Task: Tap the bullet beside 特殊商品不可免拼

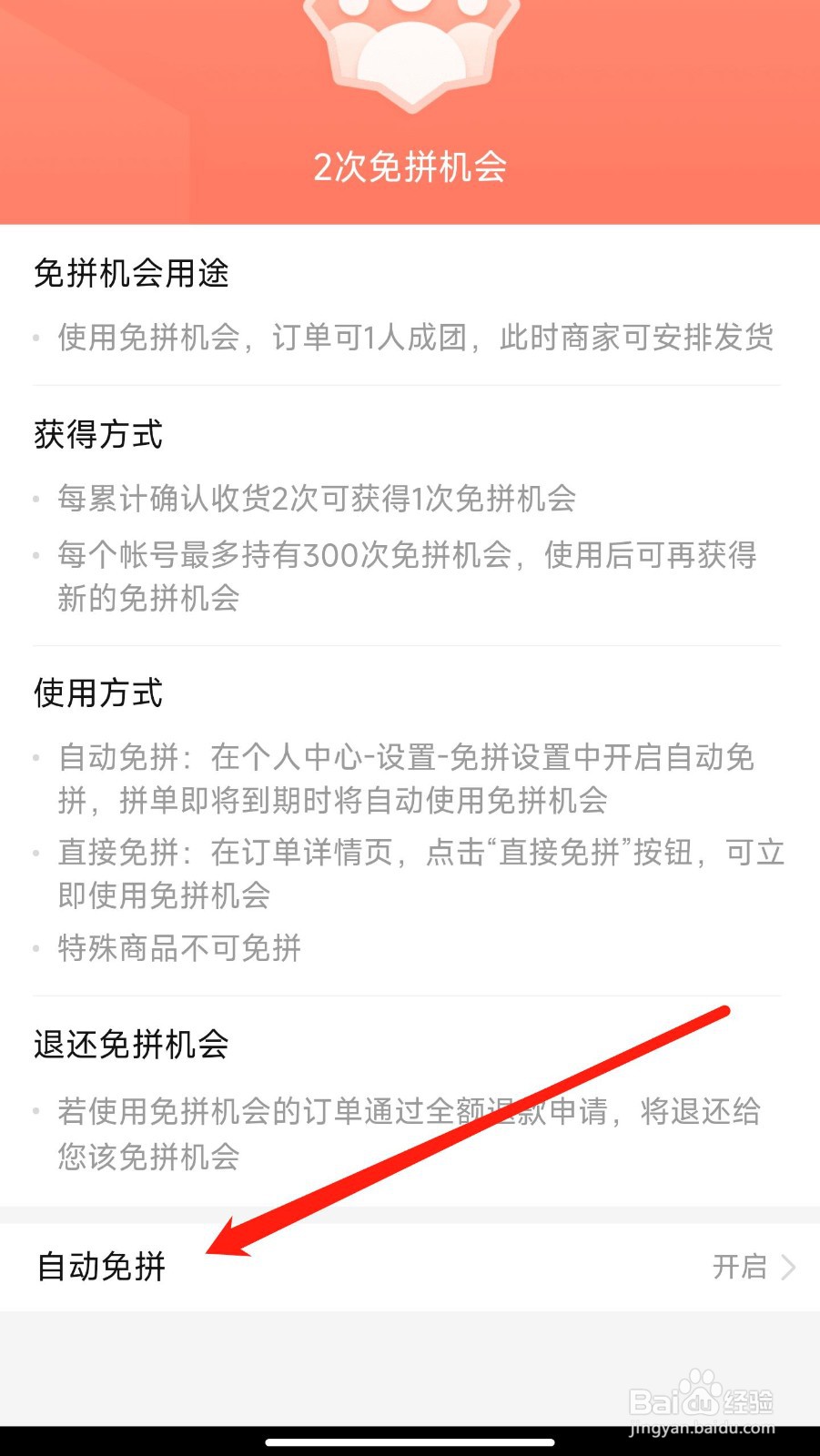Action: coord(36,948)
